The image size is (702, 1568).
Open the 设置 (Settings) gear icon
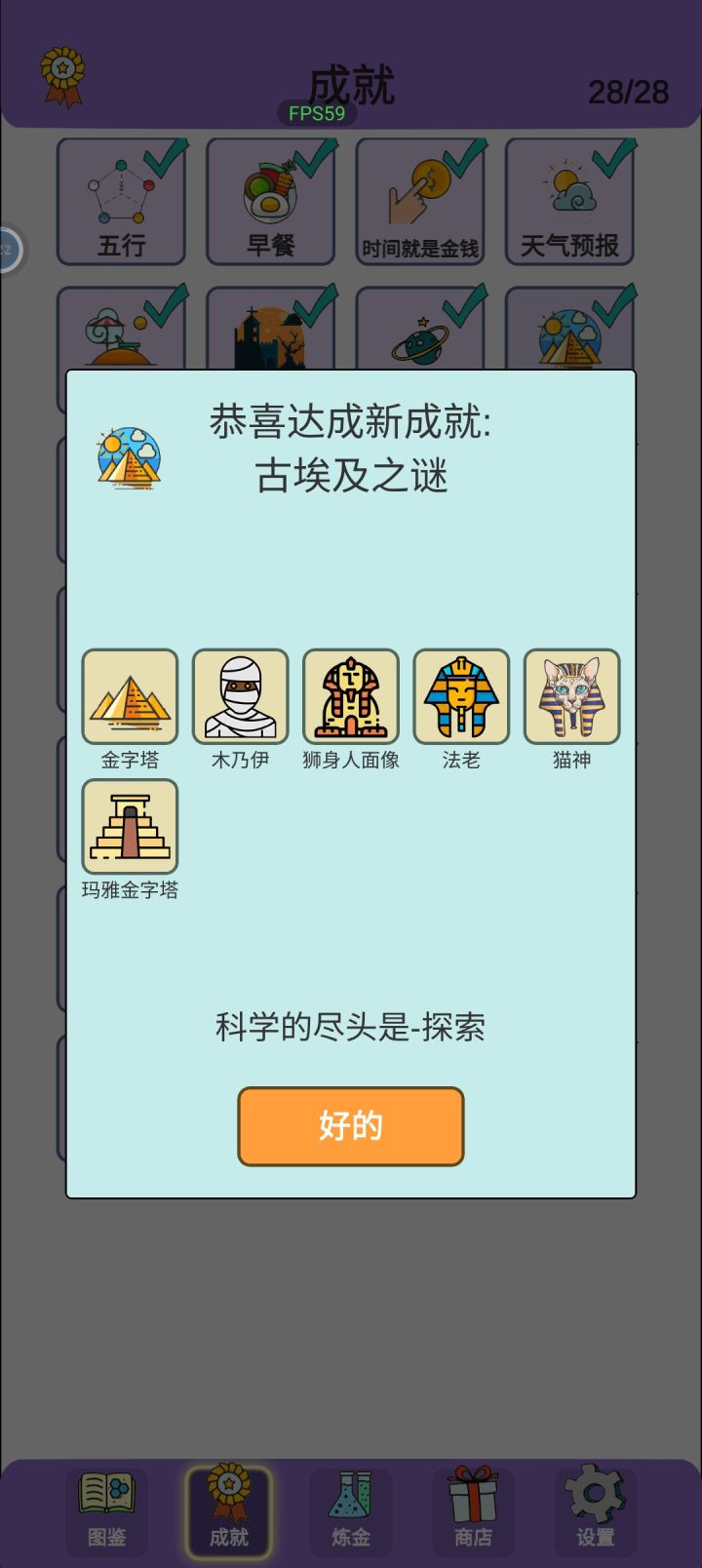coord(595,1503)
